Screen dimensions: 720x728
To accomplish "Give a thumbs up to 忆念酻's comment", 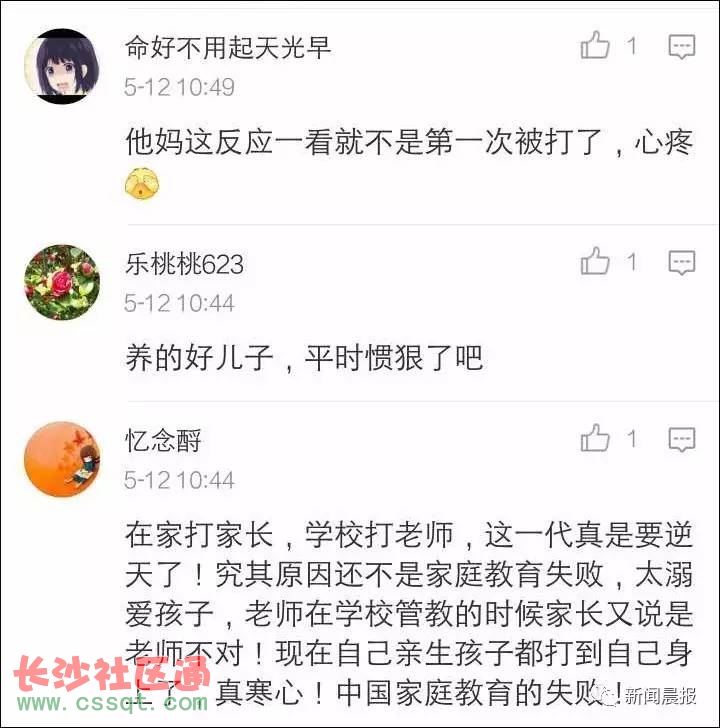I will 596,438.
